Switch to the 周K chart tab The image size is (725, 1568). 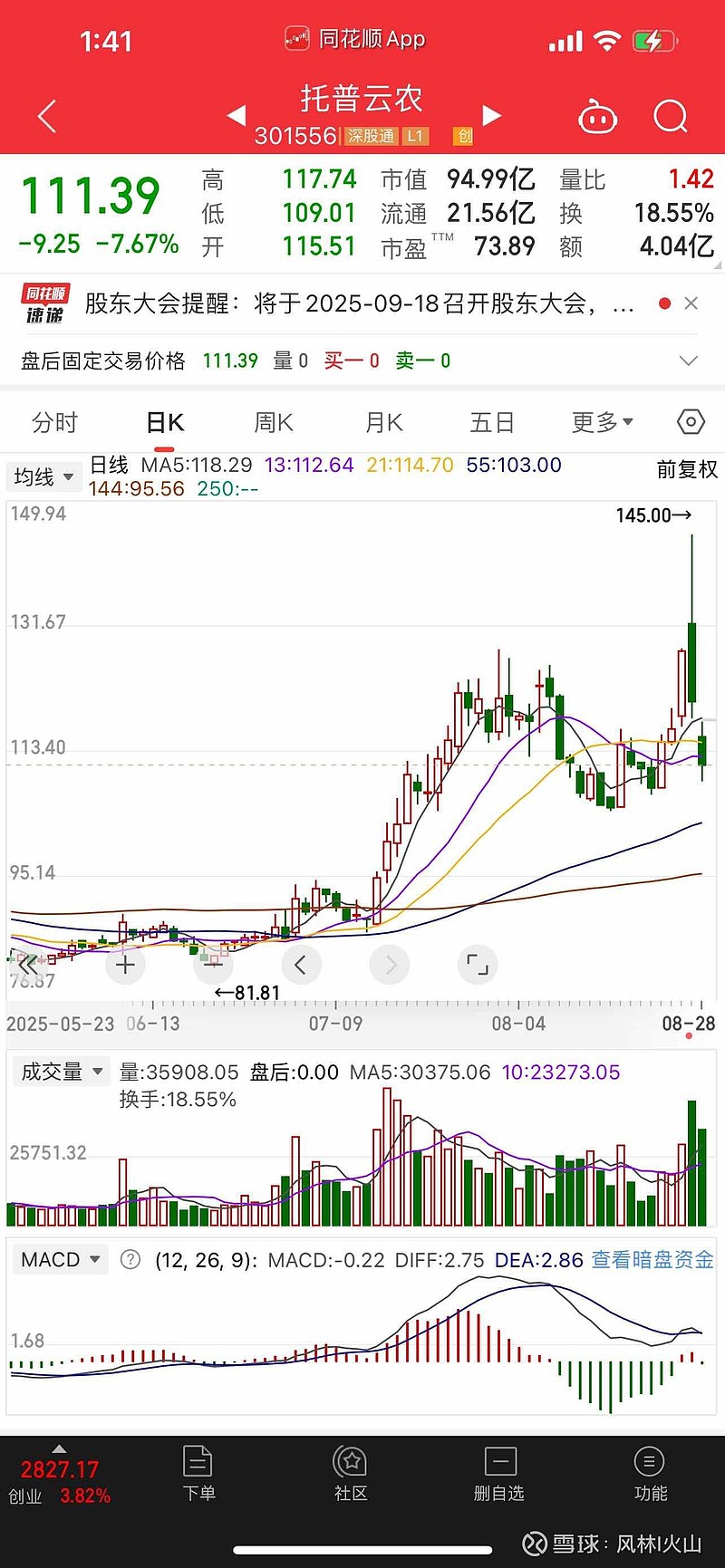[x=274, y=422]
